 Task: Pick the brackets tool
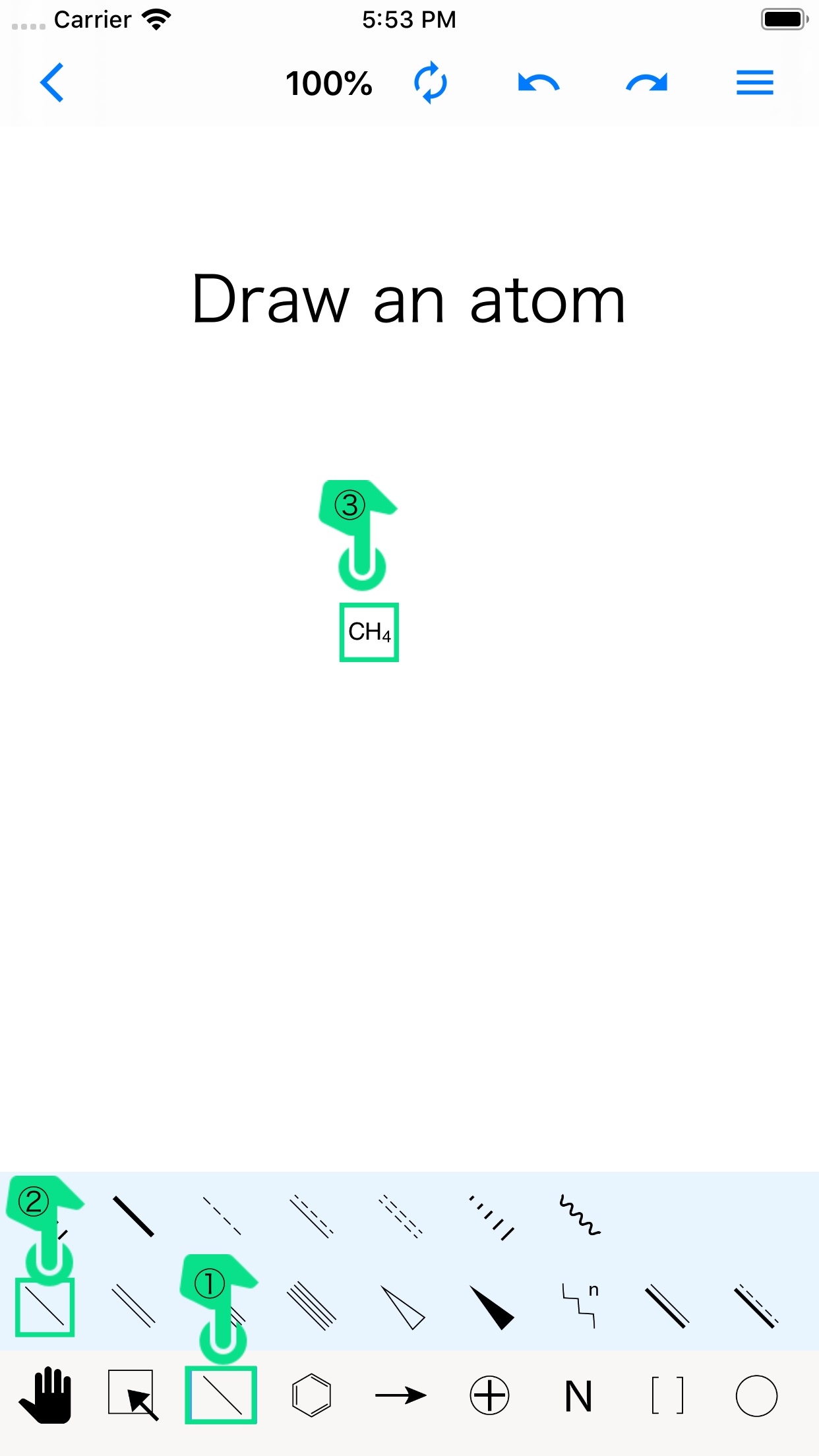pyautogui.click(x=667, y=1395)
